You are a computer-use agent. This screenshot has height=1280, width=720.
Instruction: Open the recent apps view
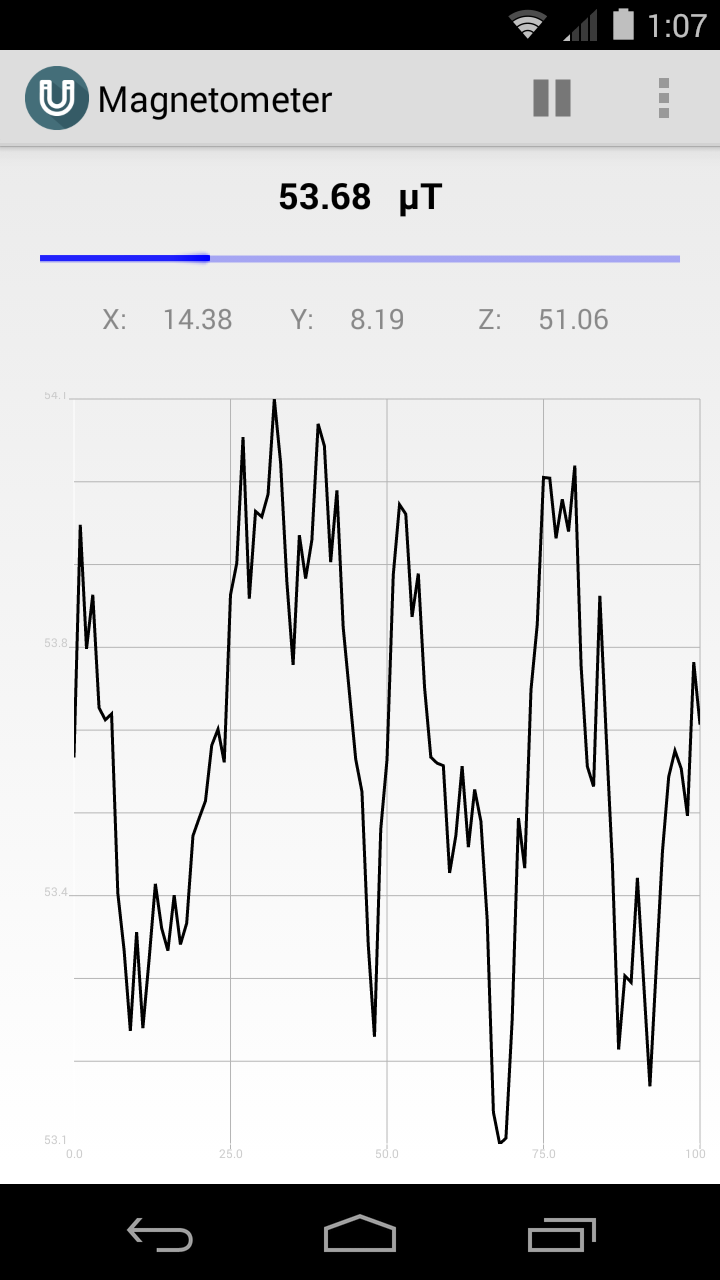pyautogui.click(x=561, y=1234)
